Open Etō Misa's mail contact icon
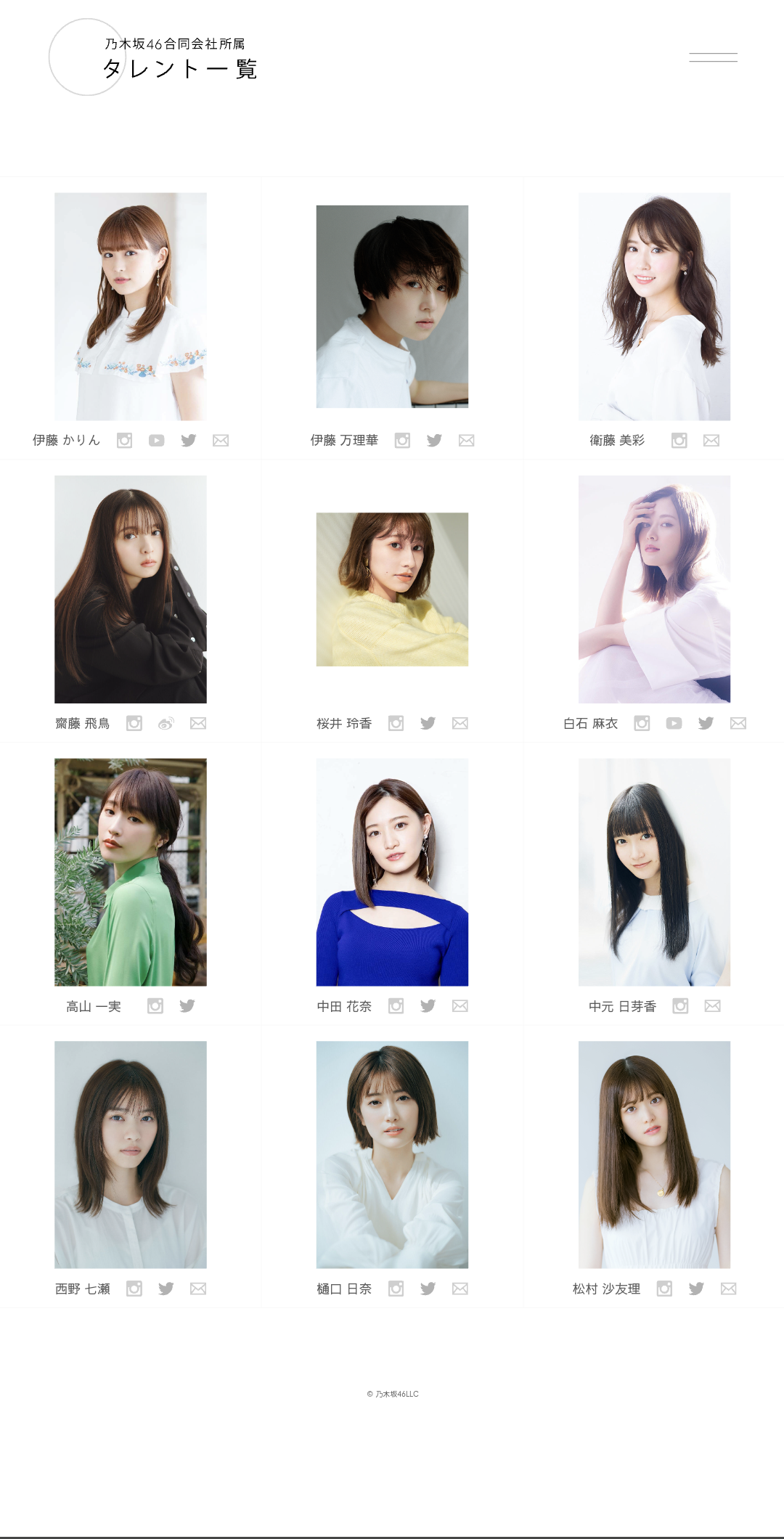This screenshot has height=1539, width=784. point(711,440)
